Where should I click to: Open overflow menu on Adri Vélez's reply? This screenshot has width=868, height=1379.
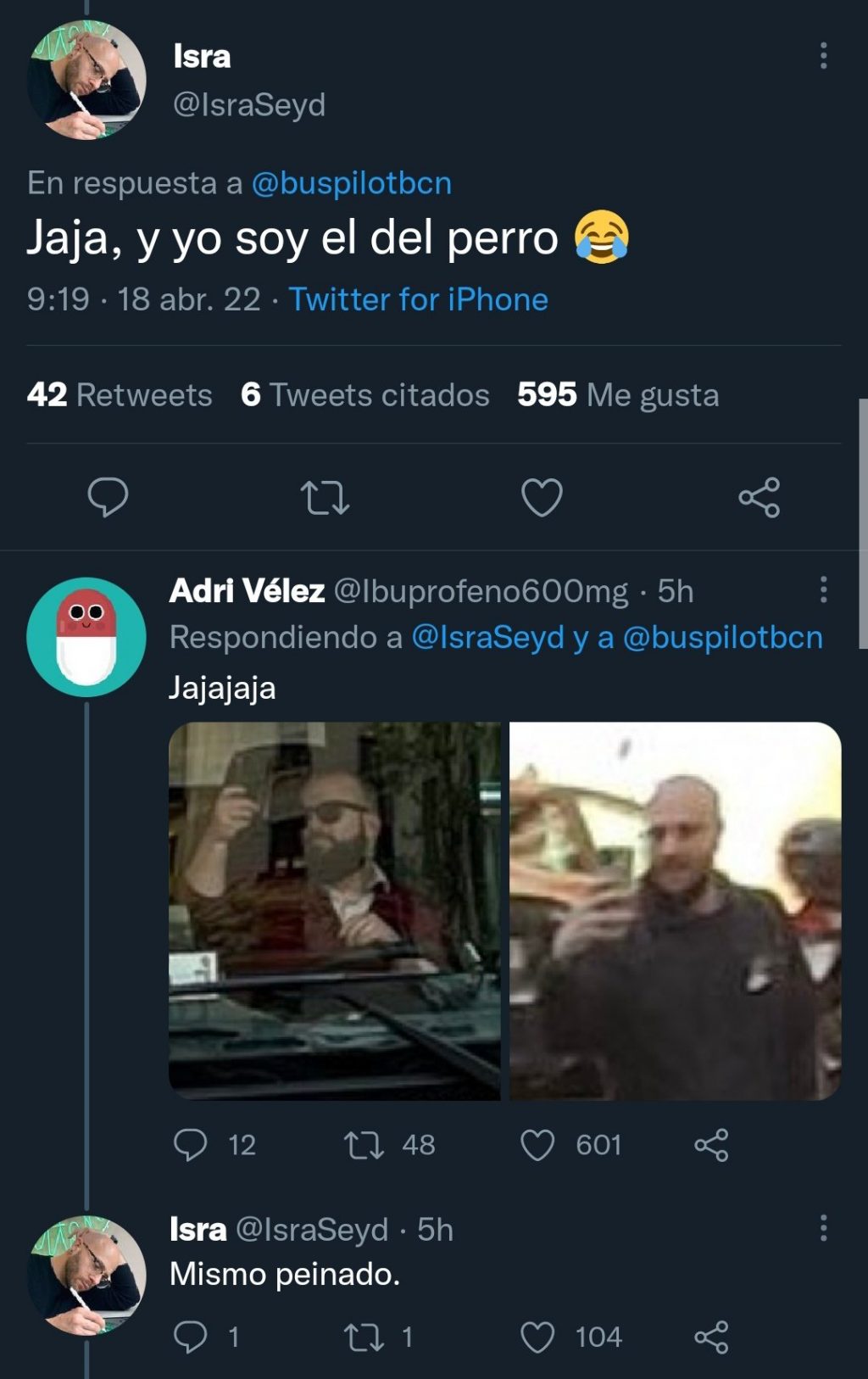pos(823,589)
